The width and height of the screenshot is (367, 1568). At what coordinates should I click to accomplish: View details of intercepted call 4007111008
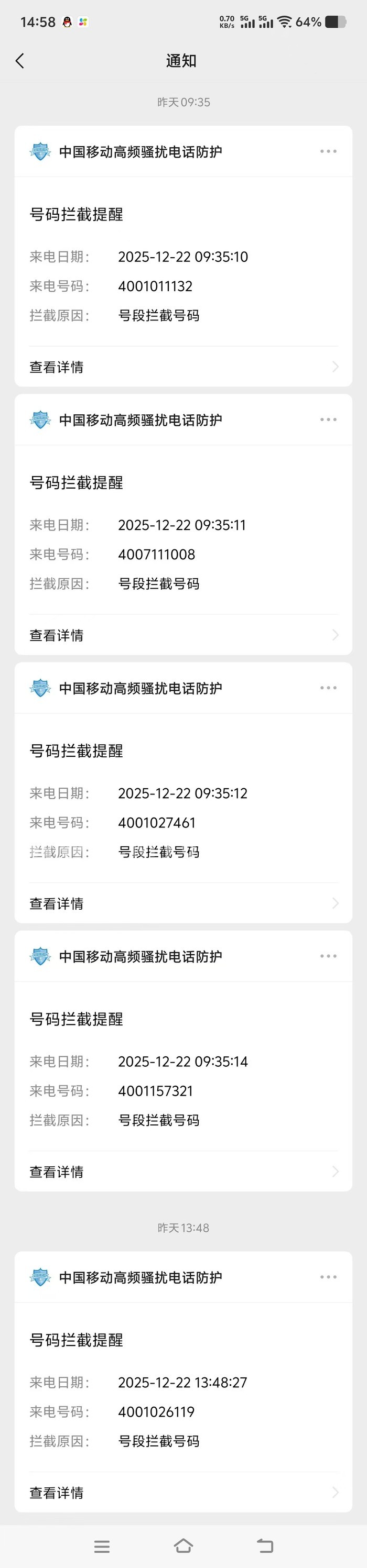[183, 635]
